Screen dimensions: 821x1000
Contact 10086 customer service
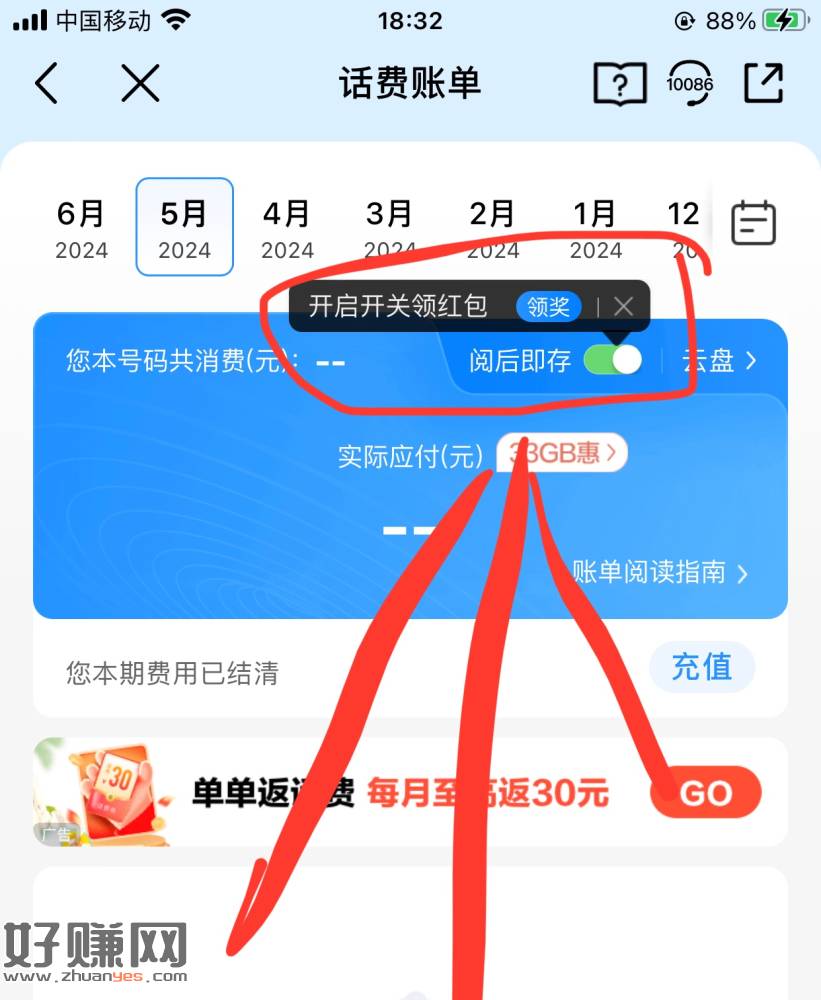click(x=690, y=84)
